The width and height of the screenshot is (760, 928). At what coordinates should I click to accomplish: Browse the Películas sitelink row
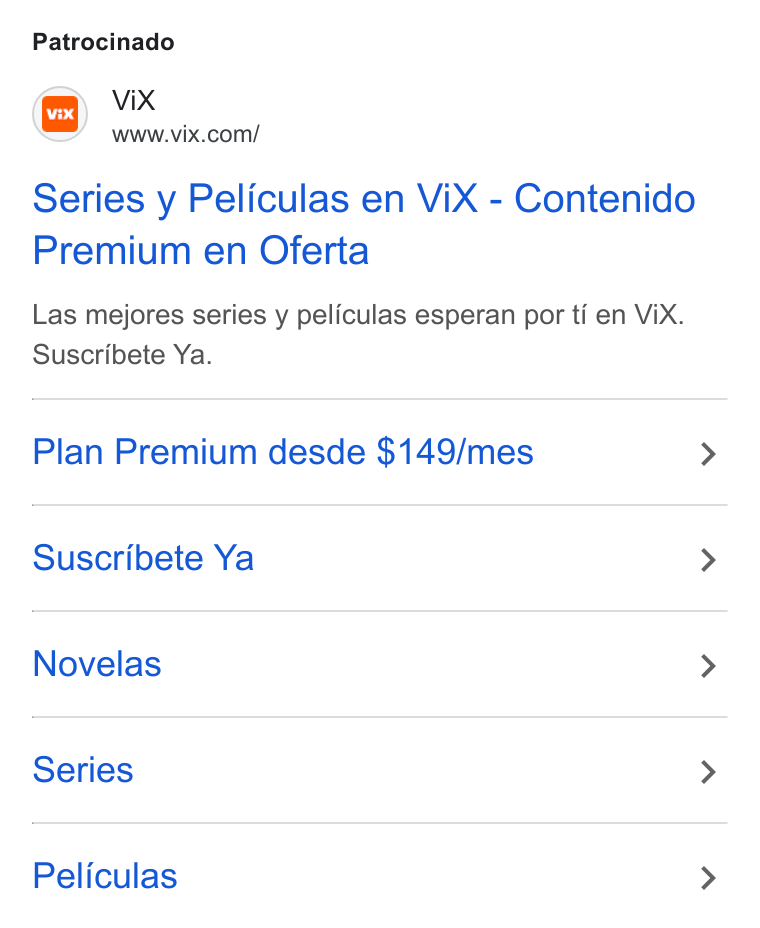coord(379,876)
